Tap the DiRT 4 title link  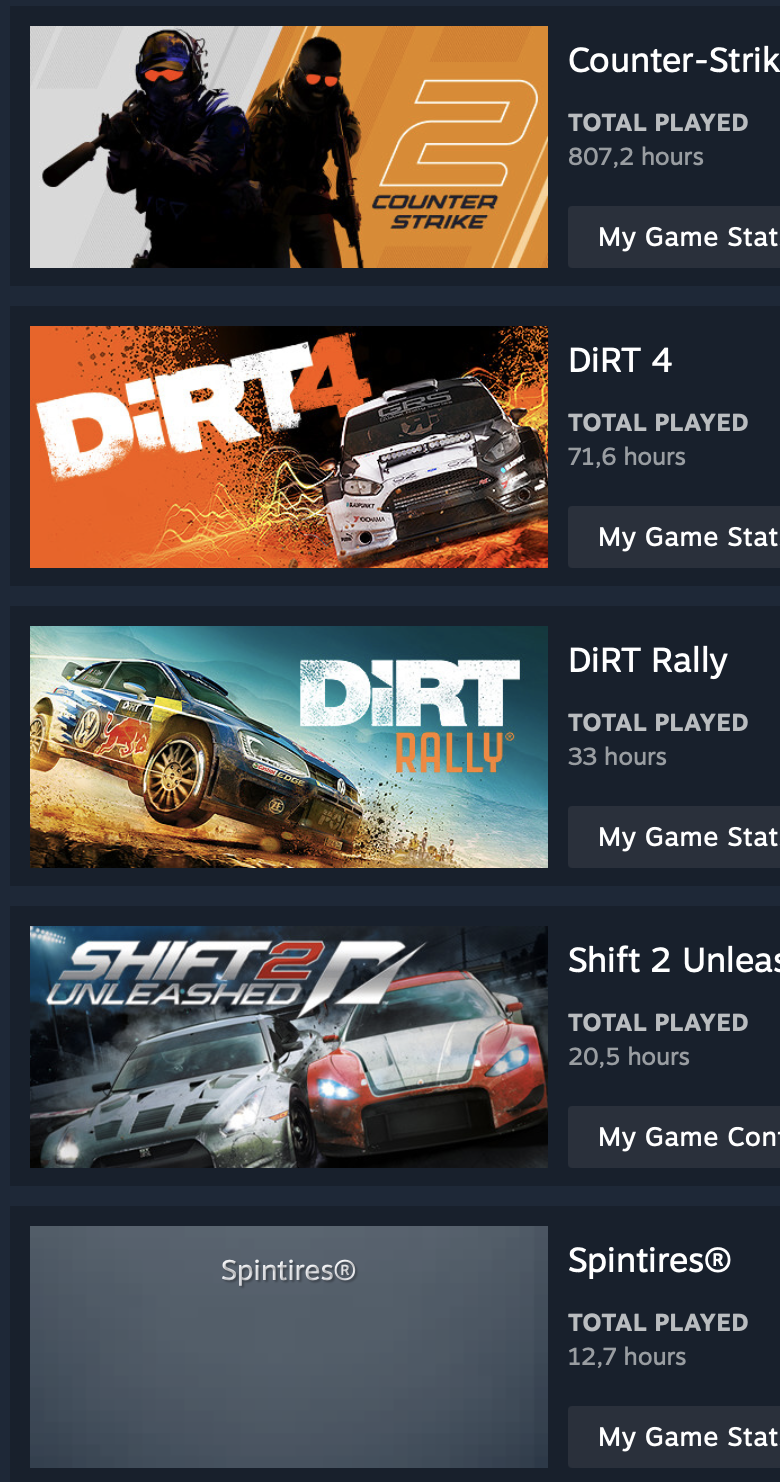coord(620,360)
